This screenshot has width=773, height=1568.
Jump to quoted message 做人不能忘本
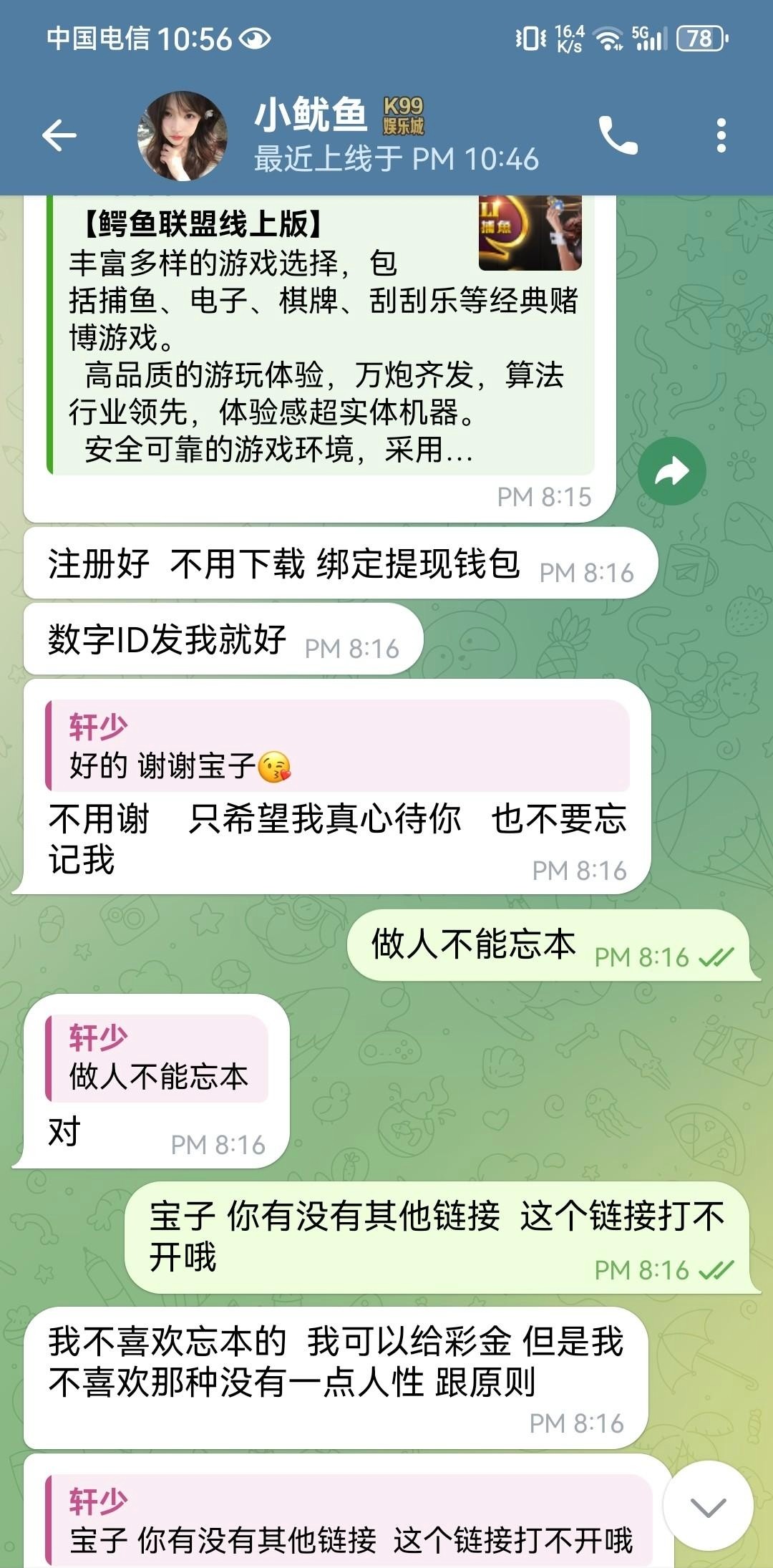tap(157, 1058)
